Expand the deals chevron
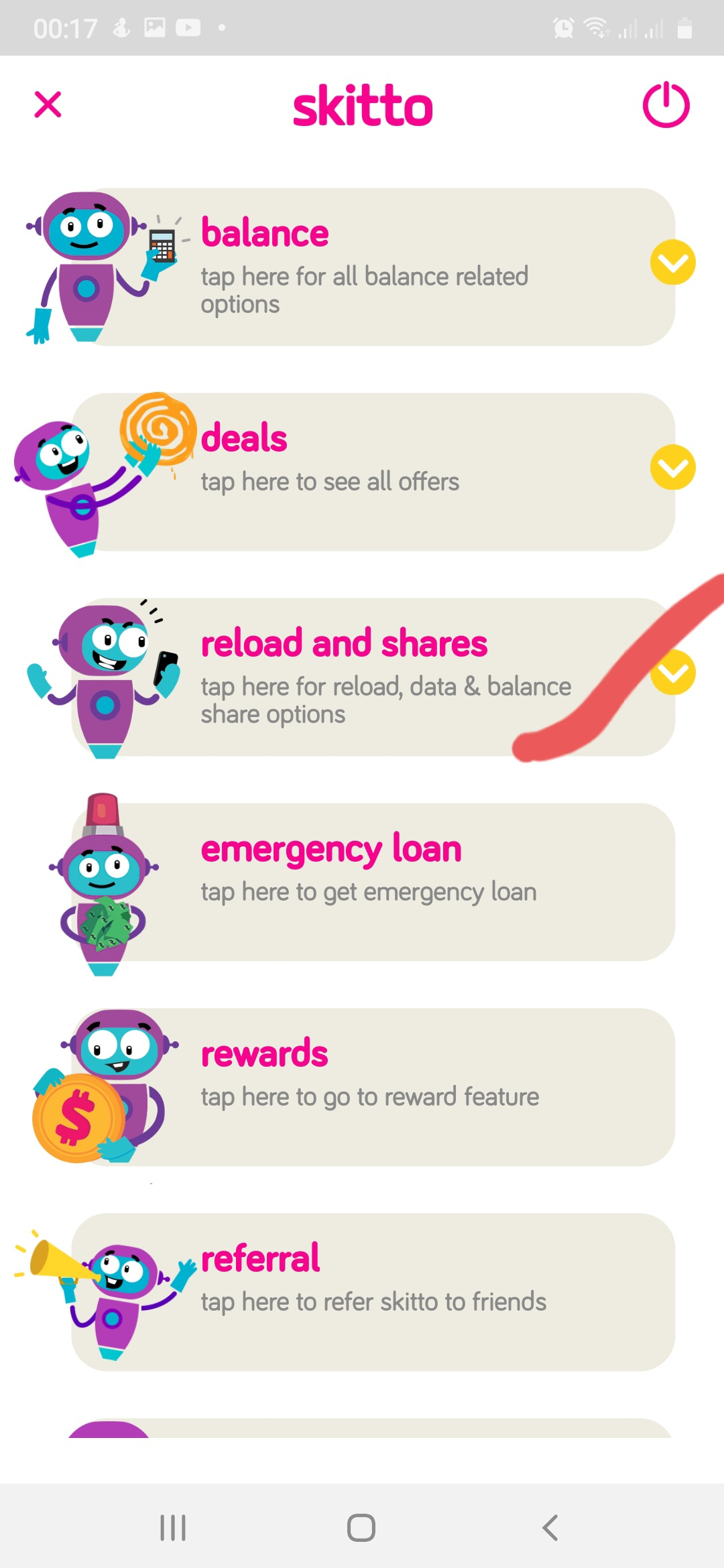 672,467
